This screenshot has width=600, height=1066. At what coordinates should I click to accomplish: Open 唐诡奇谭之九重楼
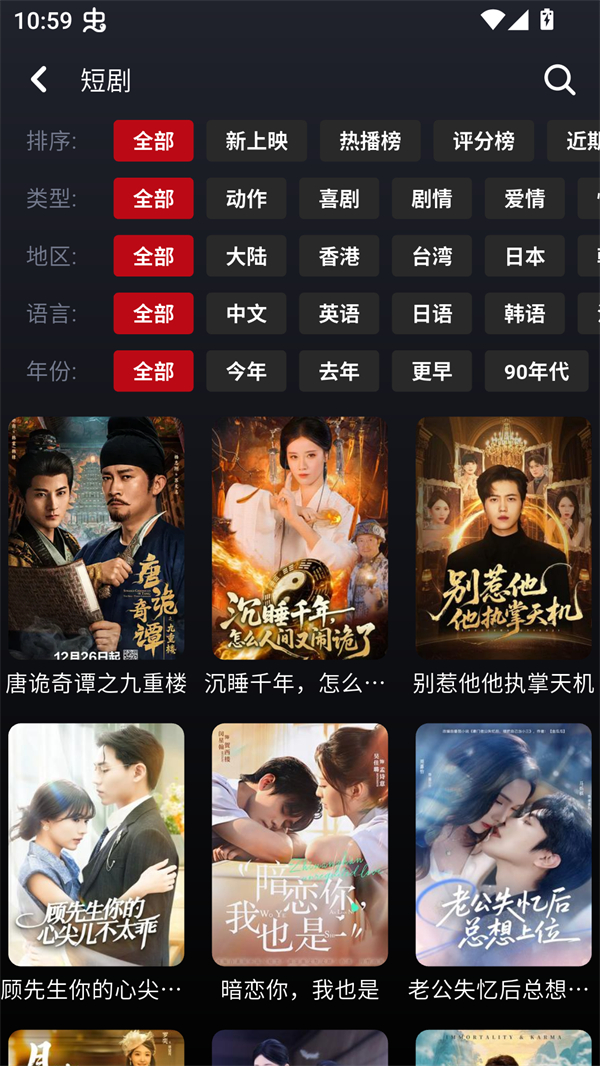(x=96, y=538)
